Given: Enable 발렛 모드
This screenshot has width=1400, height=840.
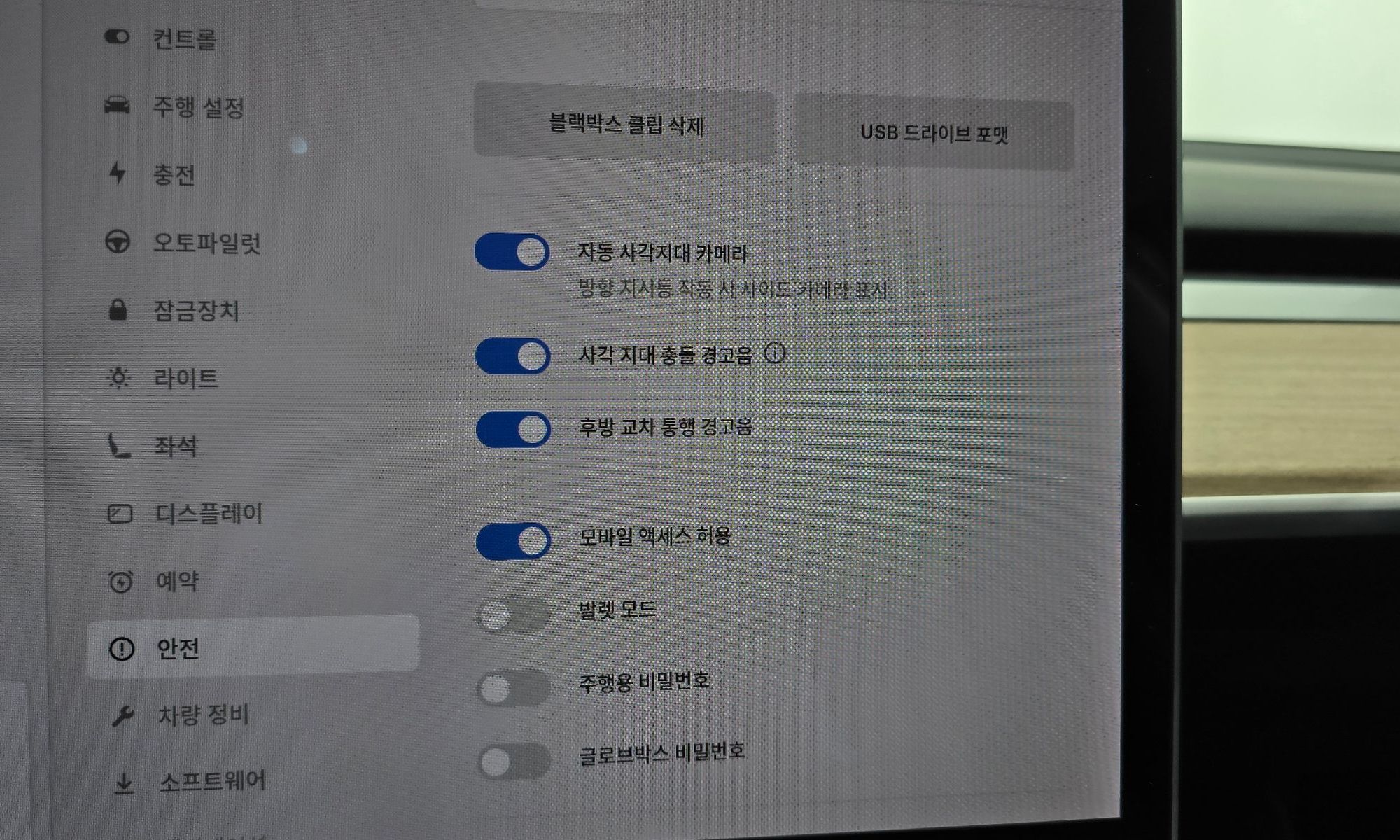Looking at the screenshot, I should coord(514,615).
